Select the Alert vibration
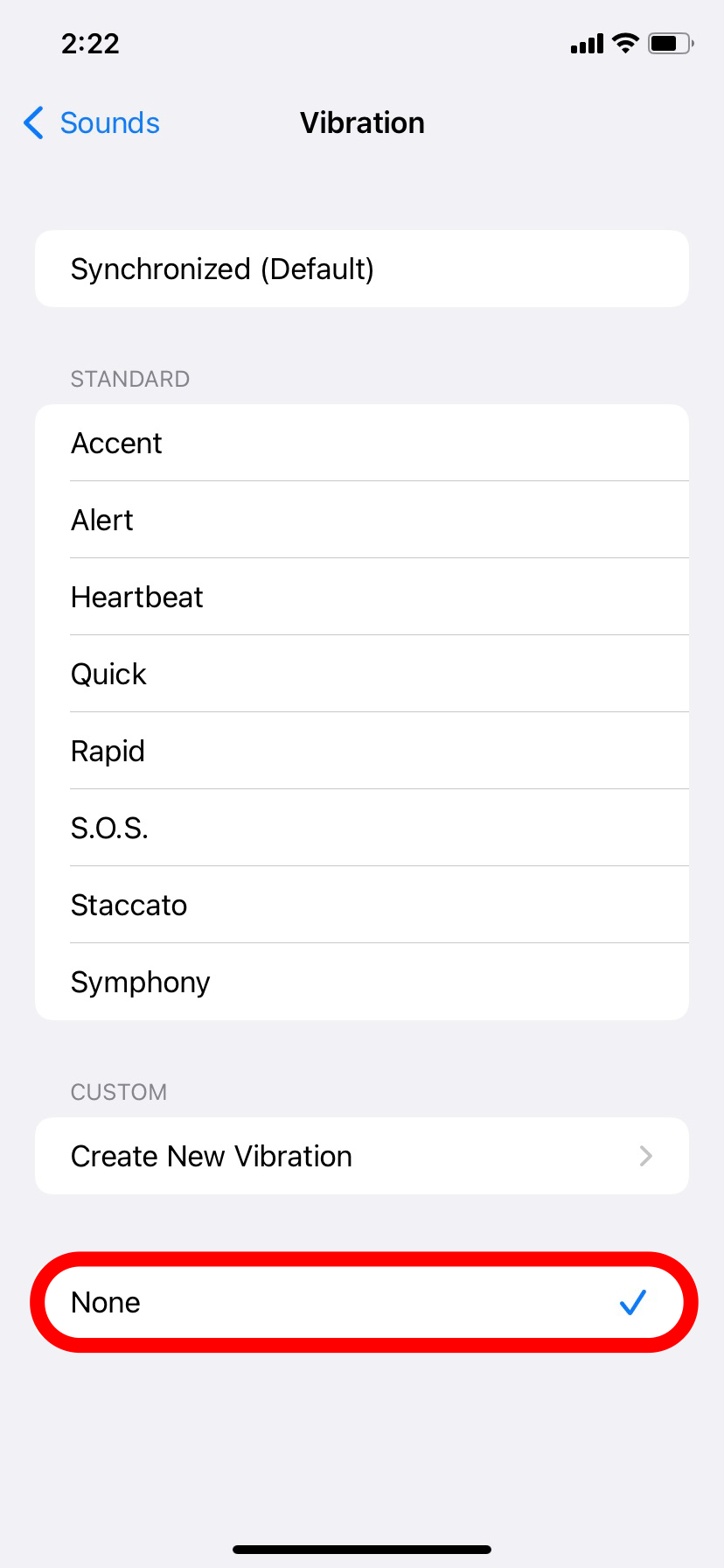This screenshot has width=724, height=1568. pyautogui.click(x=362, y=520)
